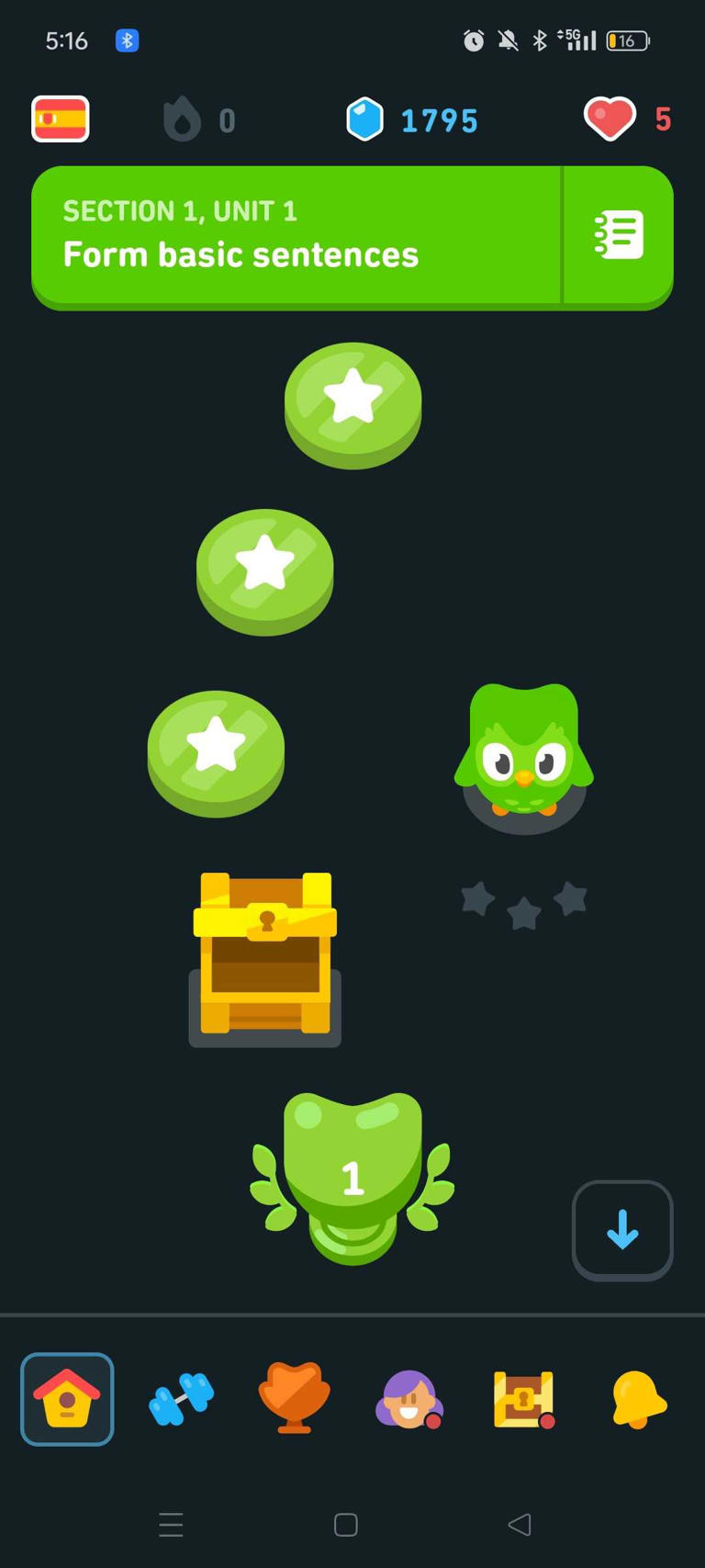
Task: Go to the Home learn tab
Action: [67, 1399]
